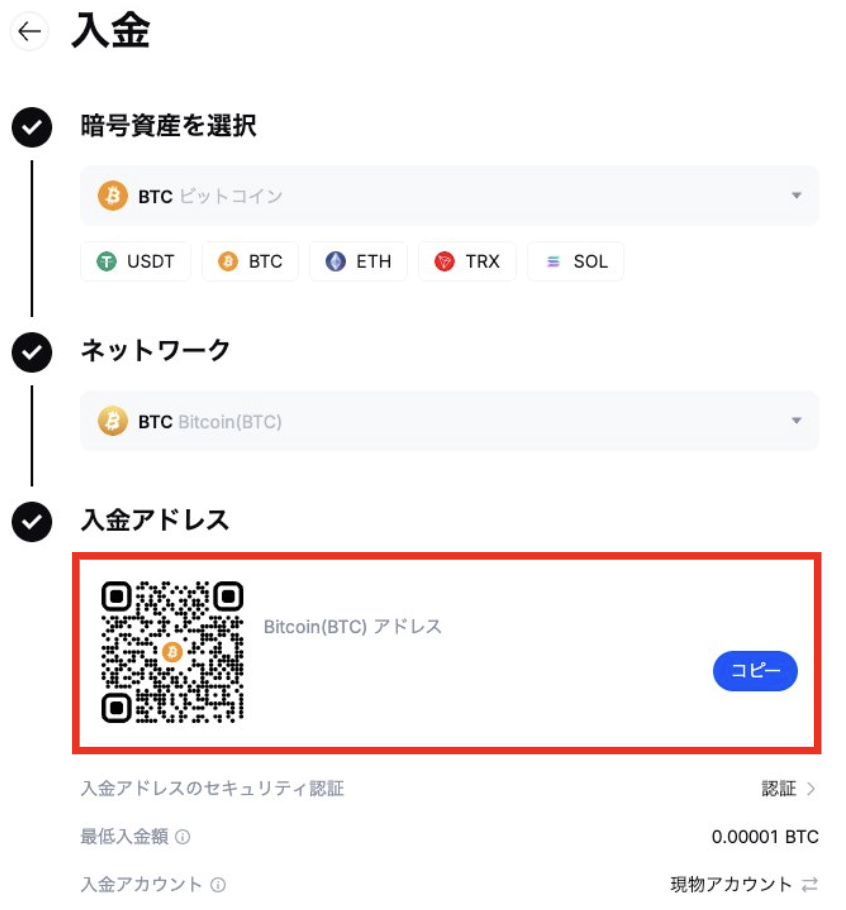Go back from the 入金 page

(30, 32)
